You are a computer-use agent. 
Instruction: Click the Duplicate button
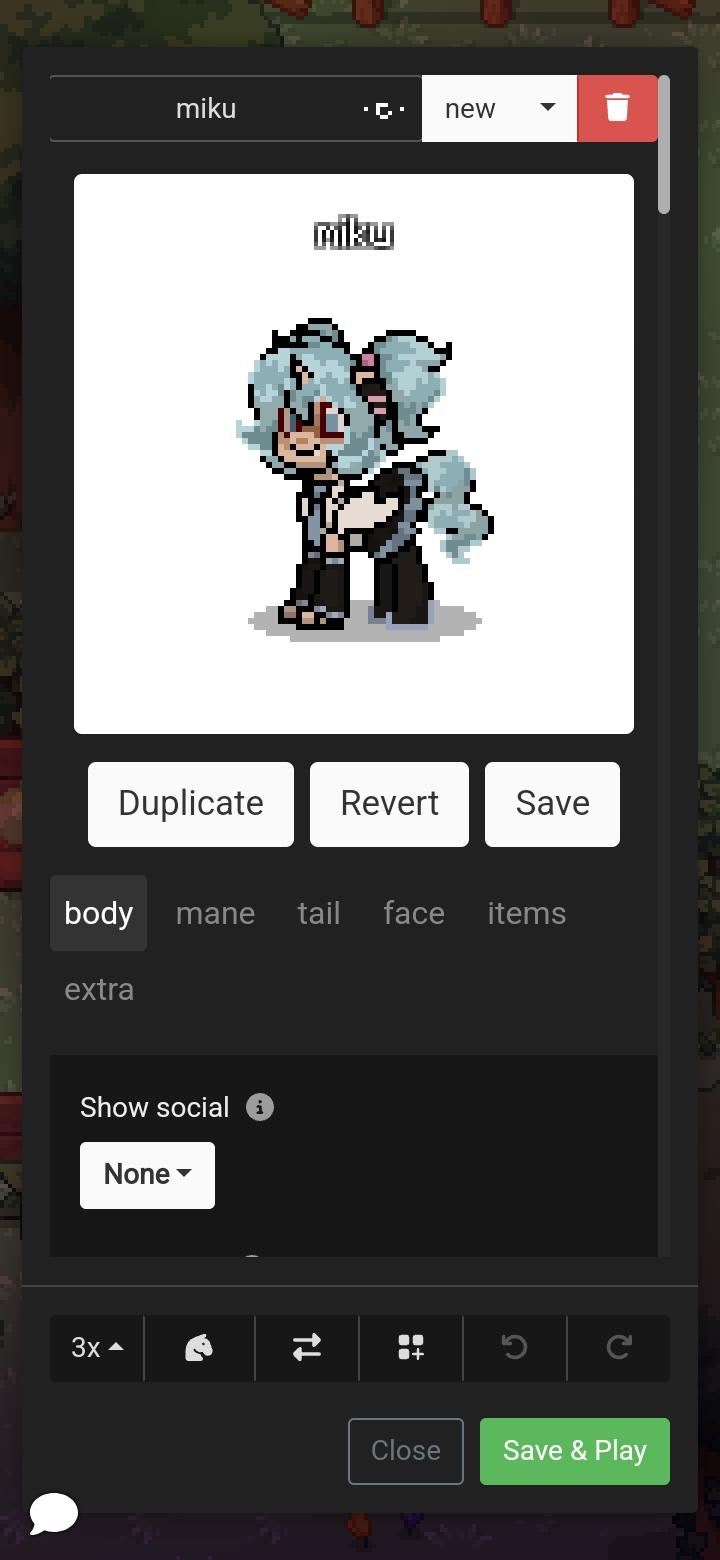[190, 803]
